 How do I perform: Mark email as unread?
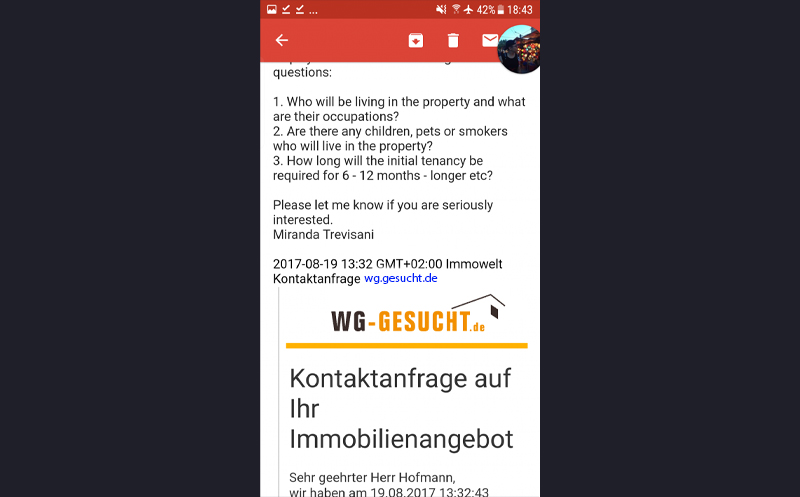coord(489,40)
